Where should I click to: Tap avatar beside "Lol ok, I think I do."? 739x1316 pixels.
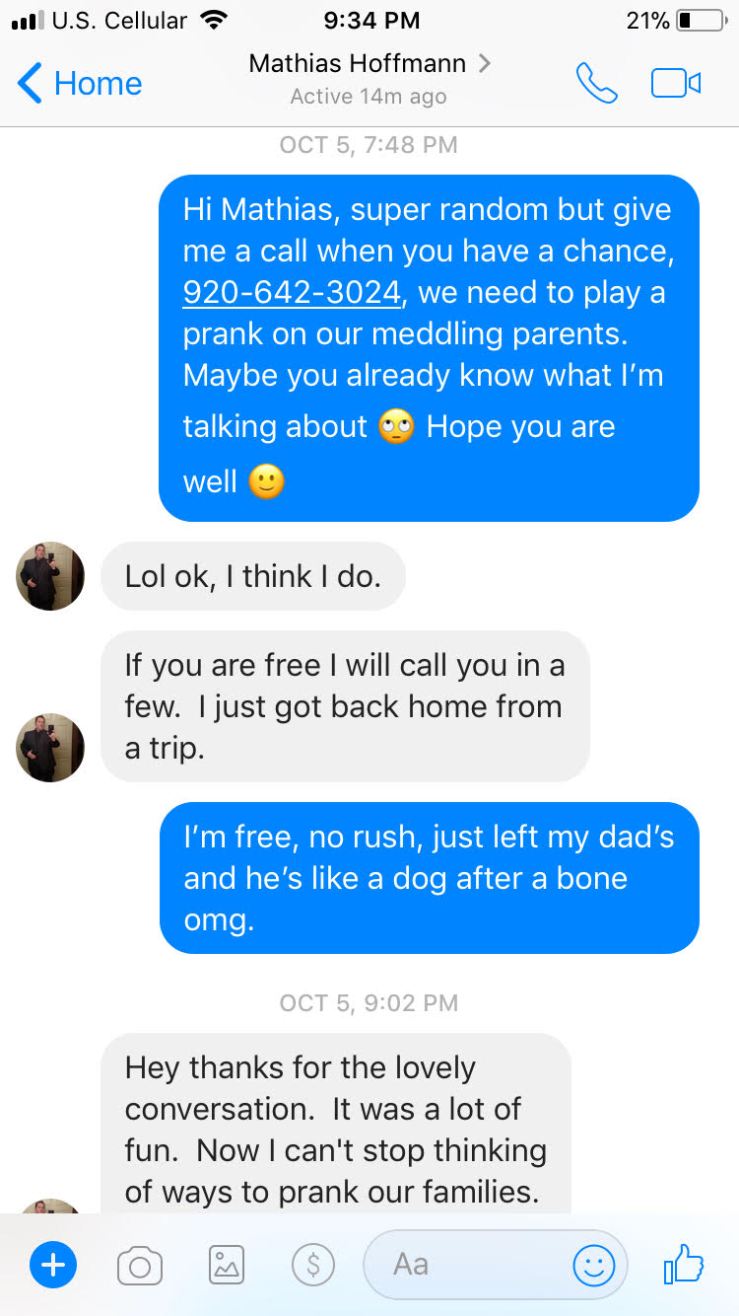50,576
